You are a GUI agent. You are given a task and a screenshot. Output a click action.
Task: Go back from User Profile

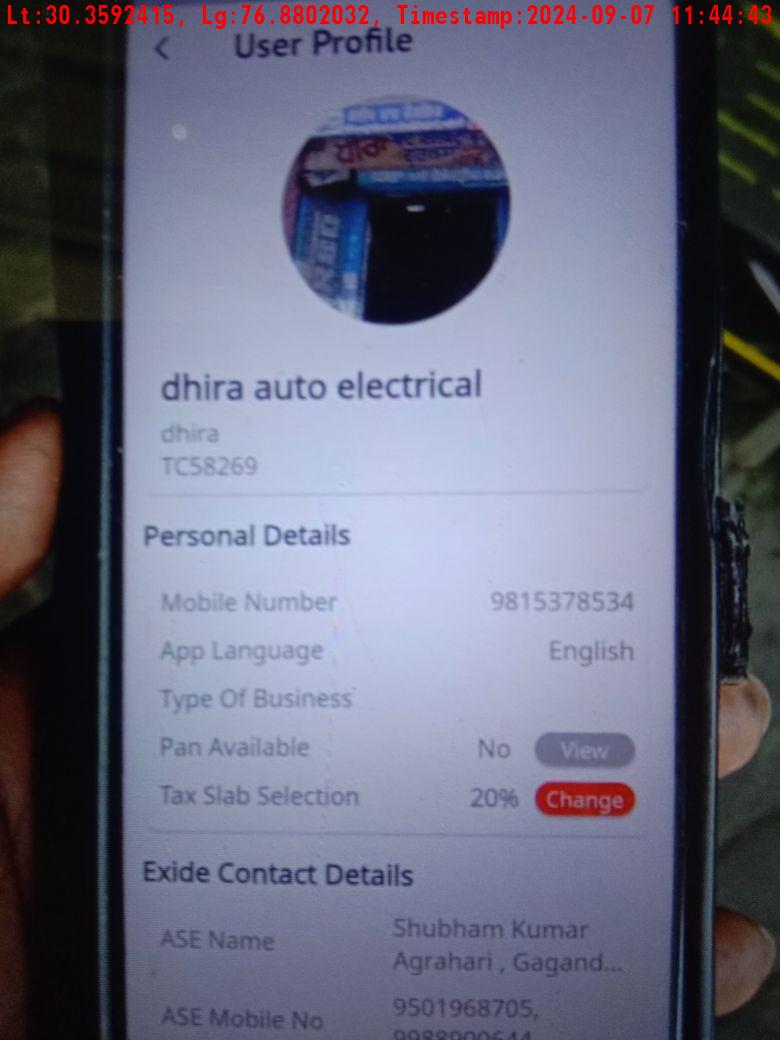point(163,49)
